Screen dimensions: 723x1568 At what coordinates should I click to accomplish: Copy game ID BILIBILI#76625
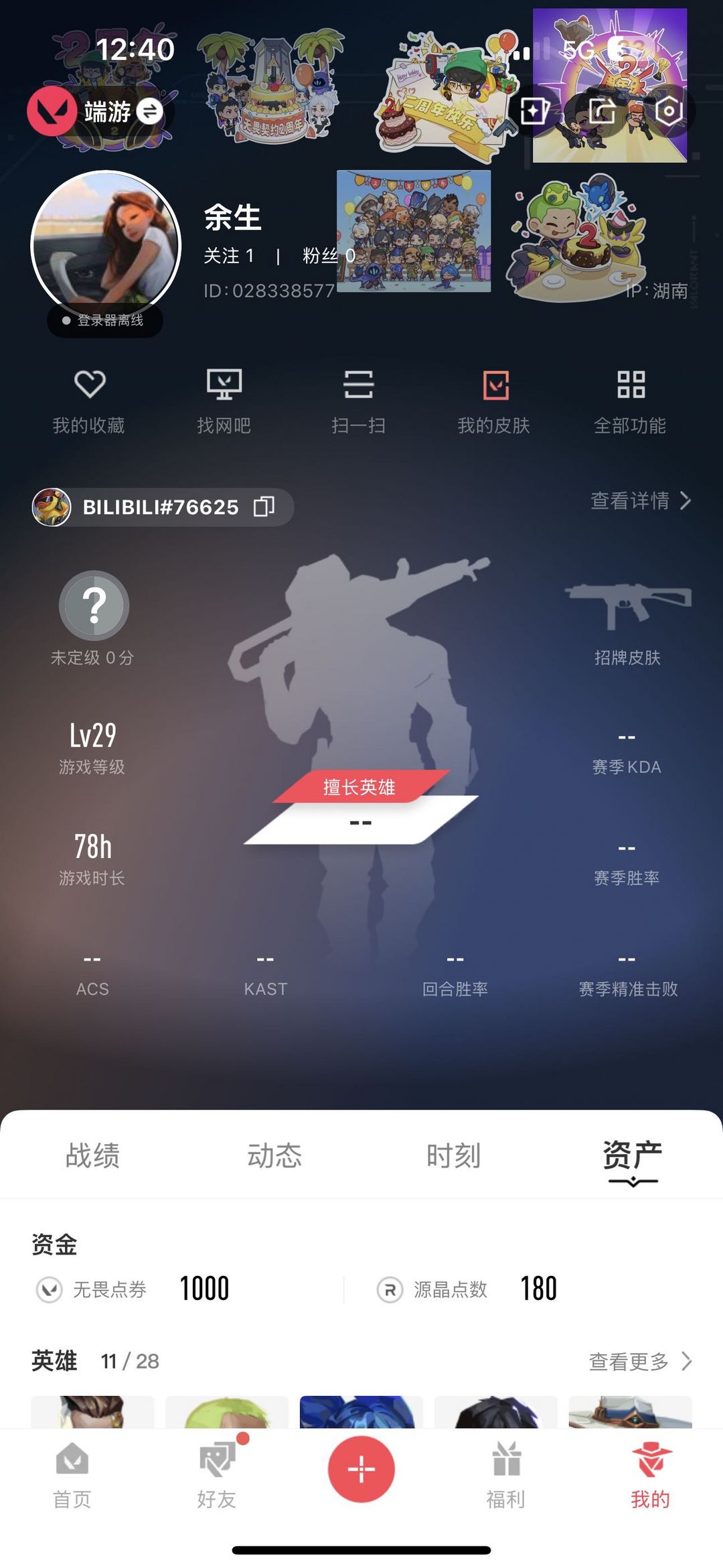(264, 507)
